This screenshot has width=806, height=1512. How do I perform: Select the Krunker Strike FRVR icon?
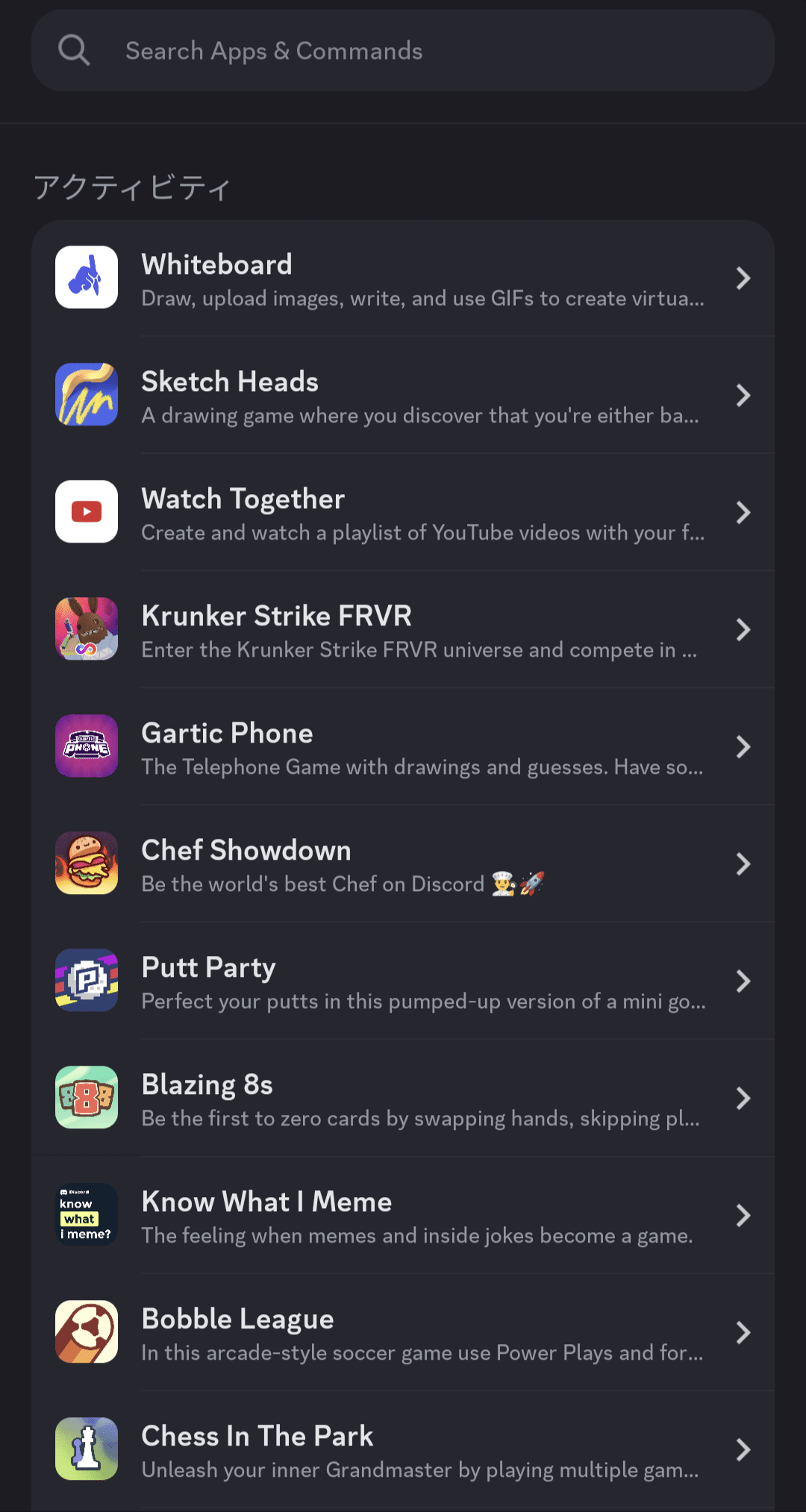pyautogui.click(x=86, y=629)
